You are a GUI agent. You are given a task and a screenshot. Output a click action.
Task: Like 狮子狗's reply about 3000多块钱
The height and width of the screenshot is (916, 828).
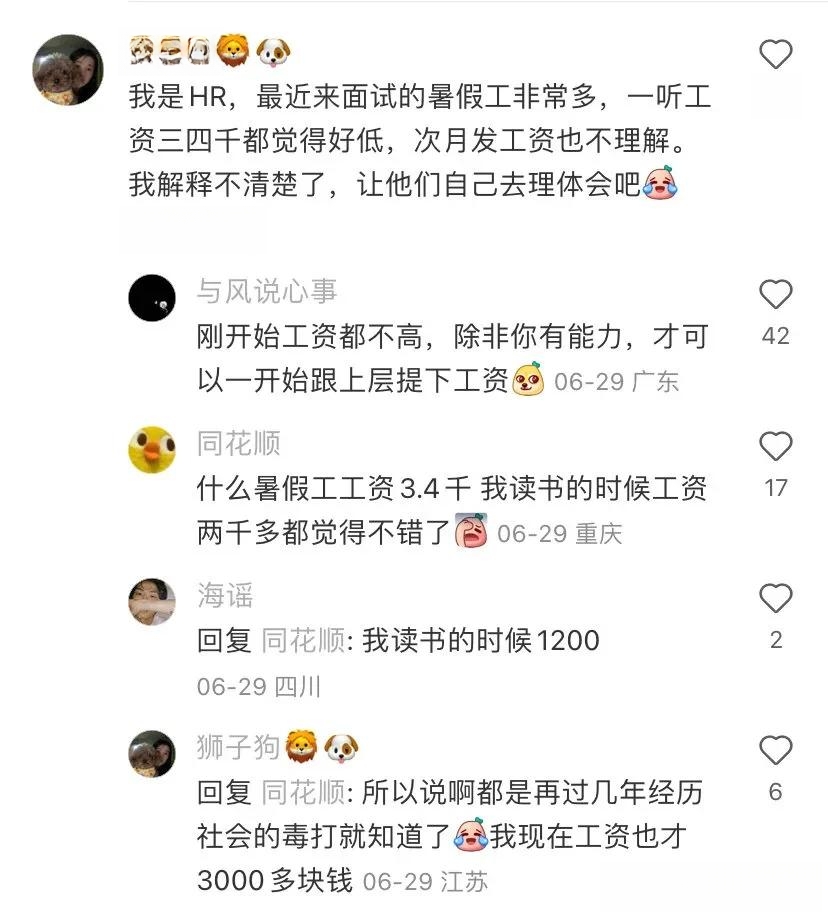click(776, 751)
